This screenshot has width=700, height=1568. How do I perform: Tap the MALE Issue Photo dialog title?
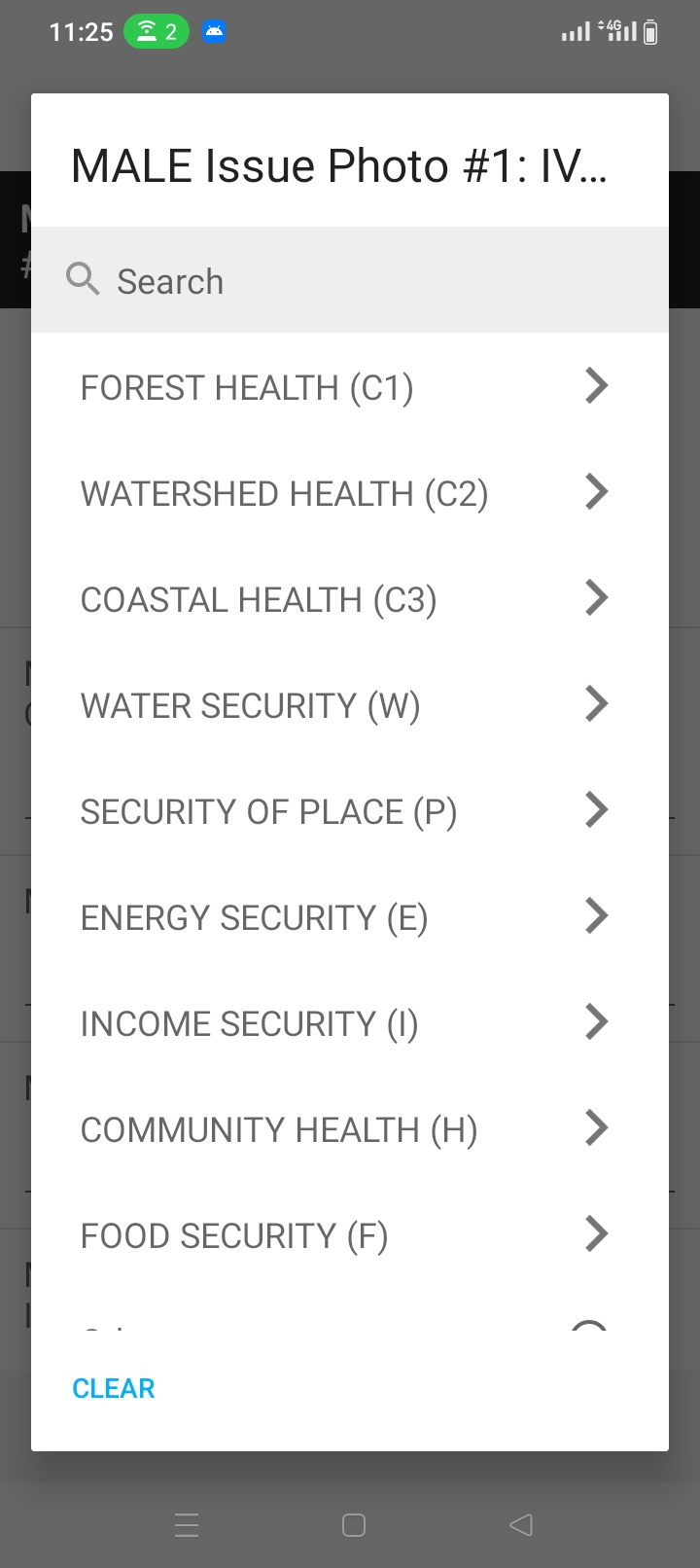point(339,164)
